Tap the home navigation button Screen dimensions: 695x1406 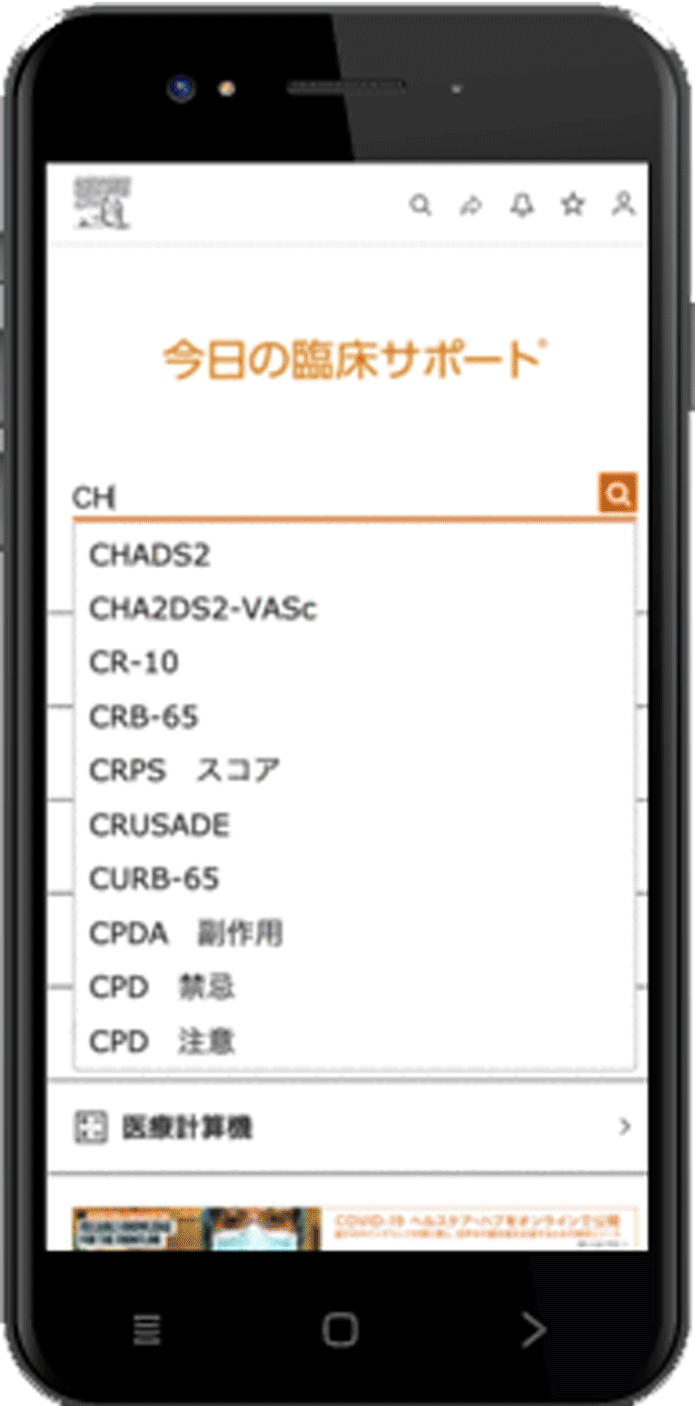point(340,1329)
